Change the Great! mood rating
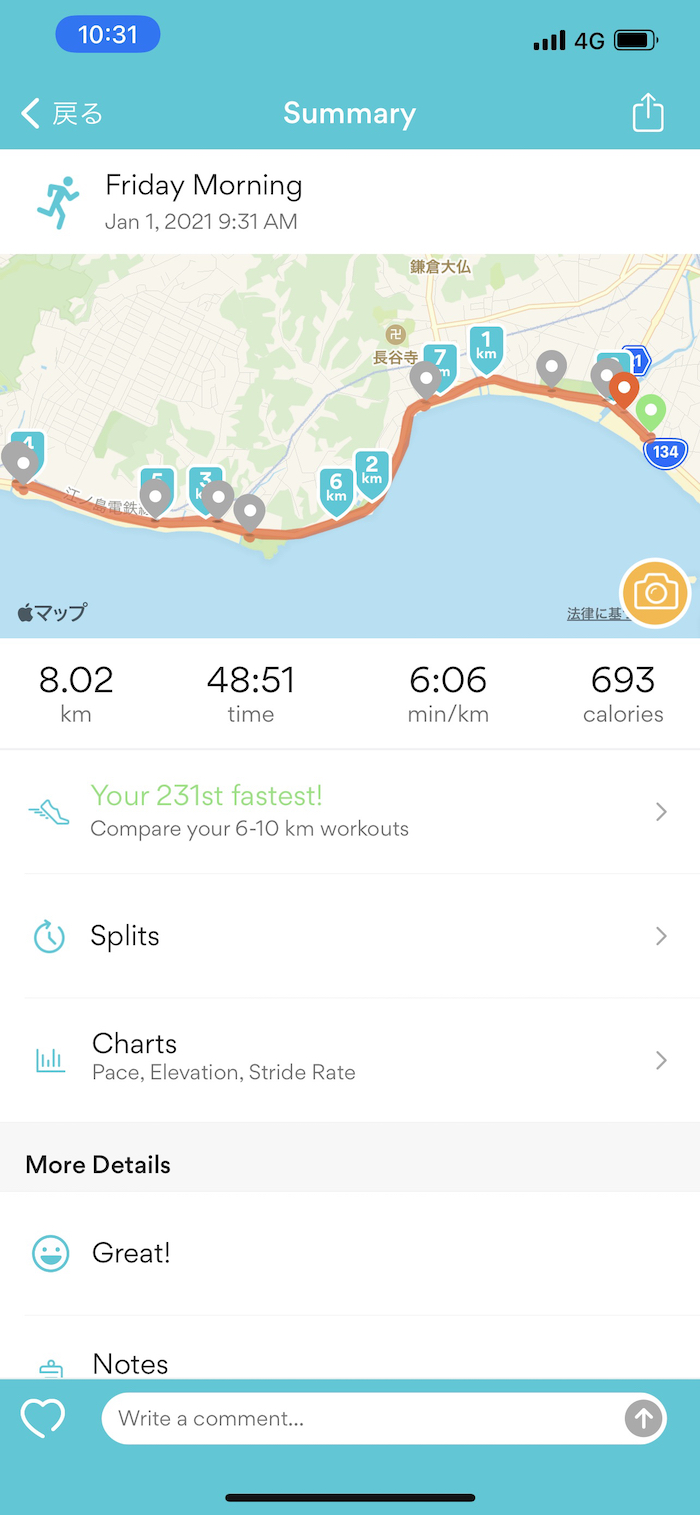Image resolution: width=700 pixels, height=1515 pixels. 348,1253
